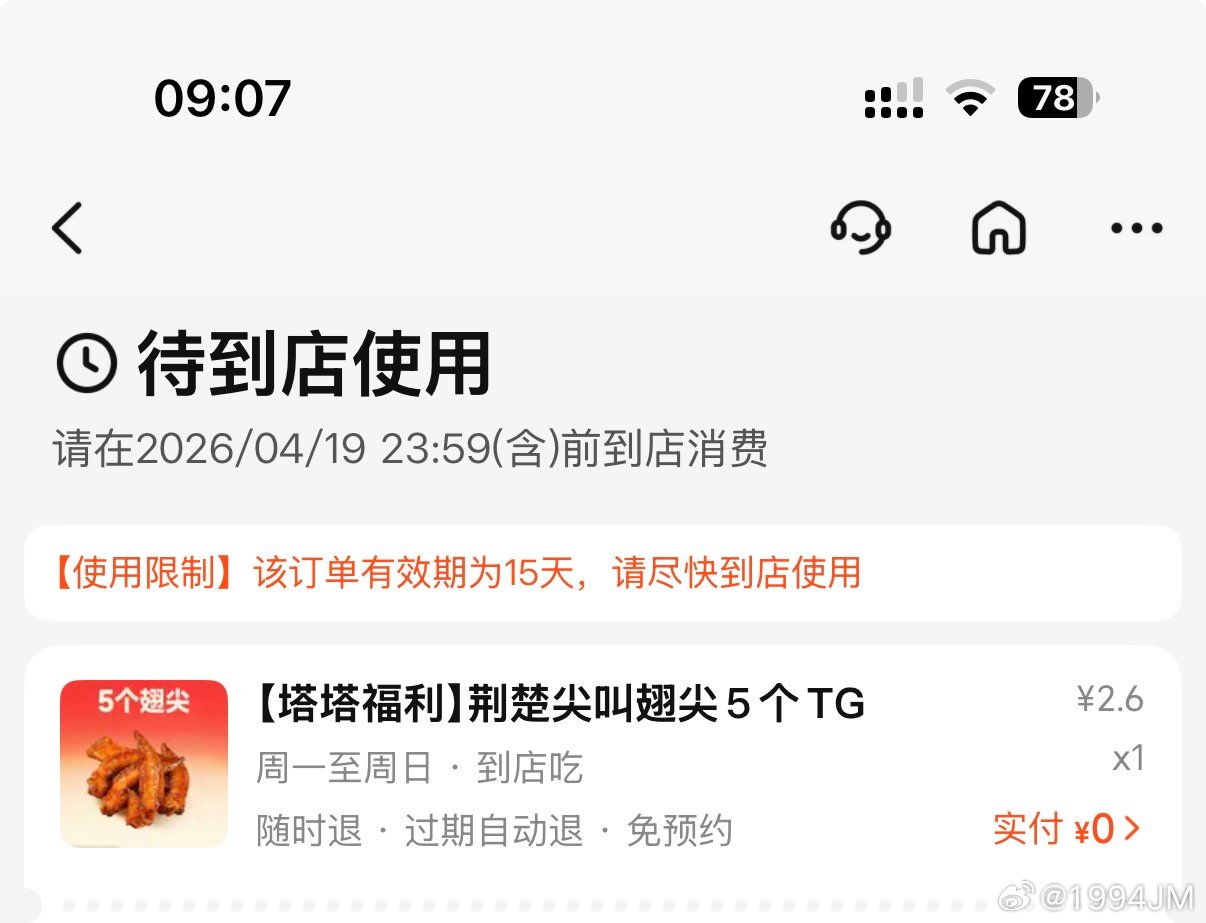This screenshot has width=1206, height=923.
Task: Open the three-dot overflow menu
Action: [x=1137, y=229]
